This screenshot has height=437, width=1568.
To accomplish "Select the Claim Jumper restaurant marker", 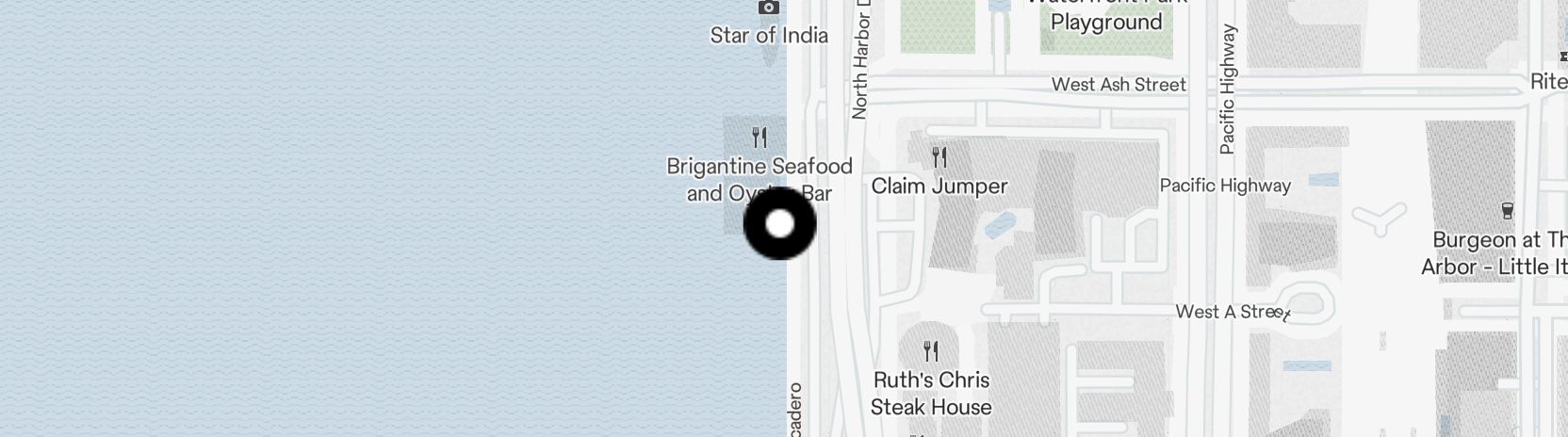I will coord(939,156).
